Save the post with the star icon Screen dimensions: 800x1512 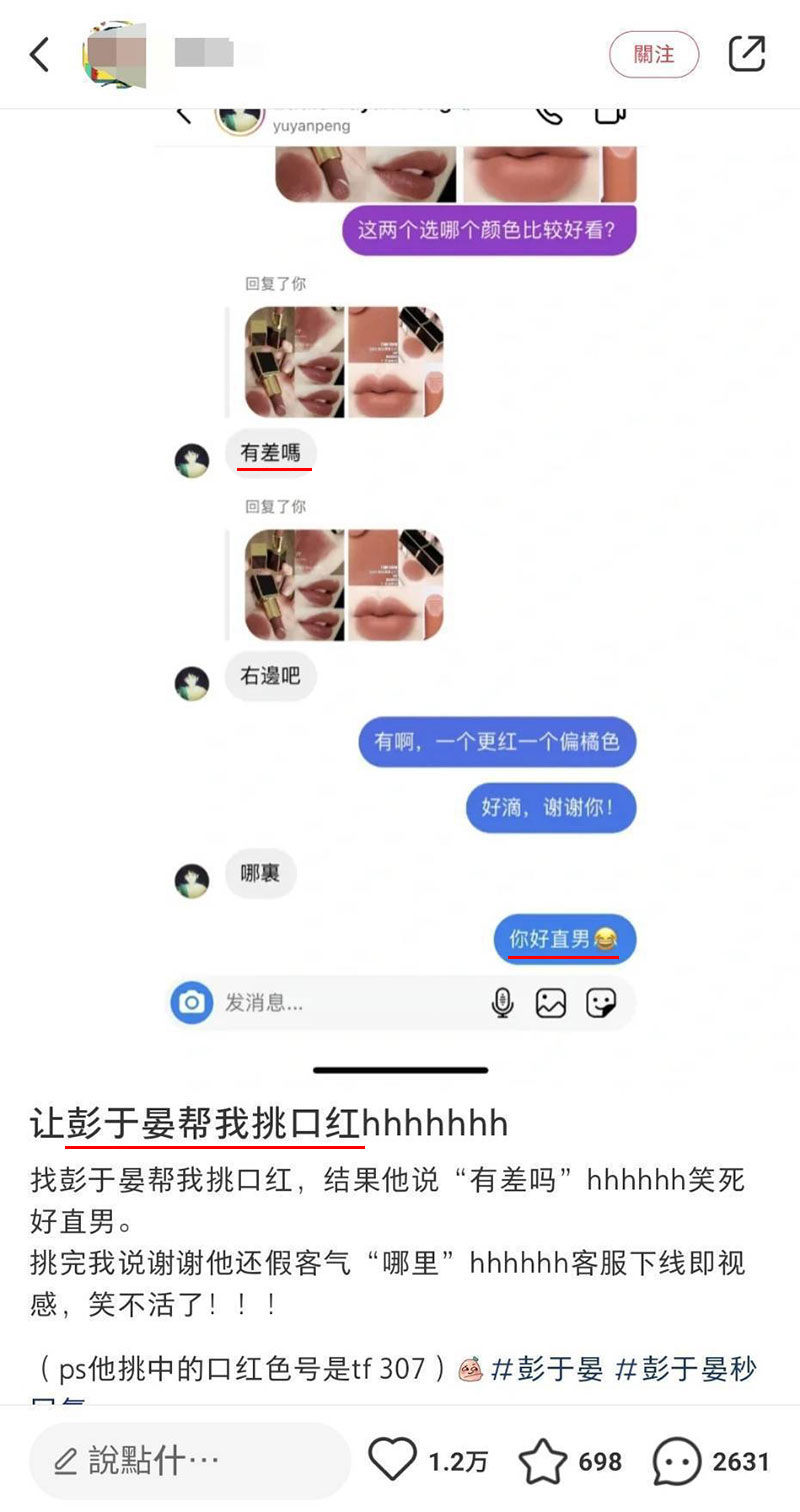[542, 1462]
